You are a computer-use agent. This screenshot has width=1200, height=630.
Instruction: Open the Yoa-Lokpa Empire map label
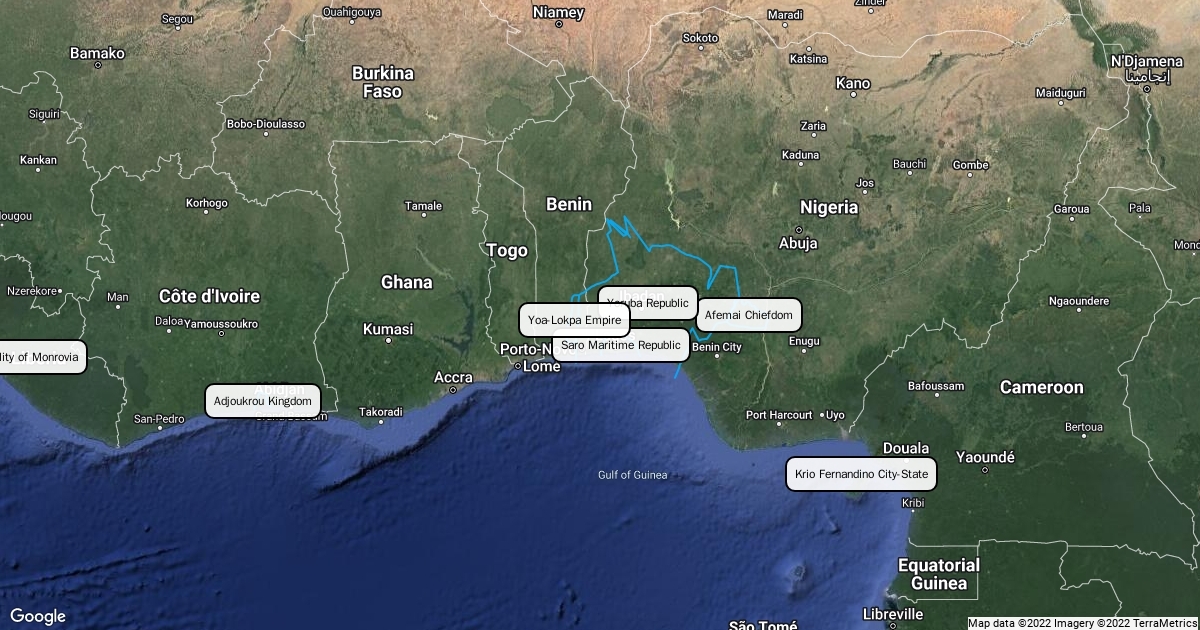point(574,320)
